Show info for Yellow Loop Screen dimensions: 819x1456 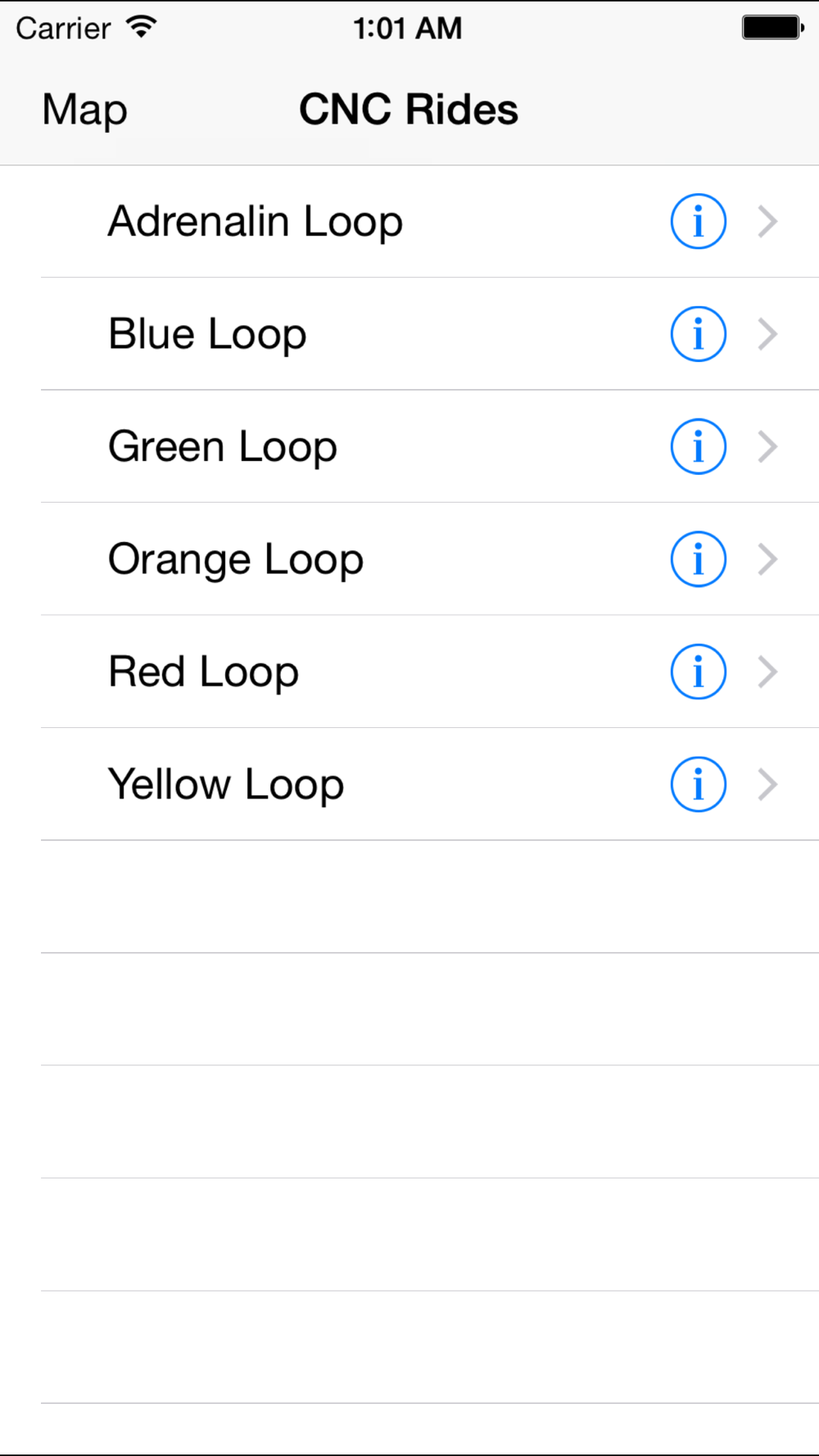(698, 785)
